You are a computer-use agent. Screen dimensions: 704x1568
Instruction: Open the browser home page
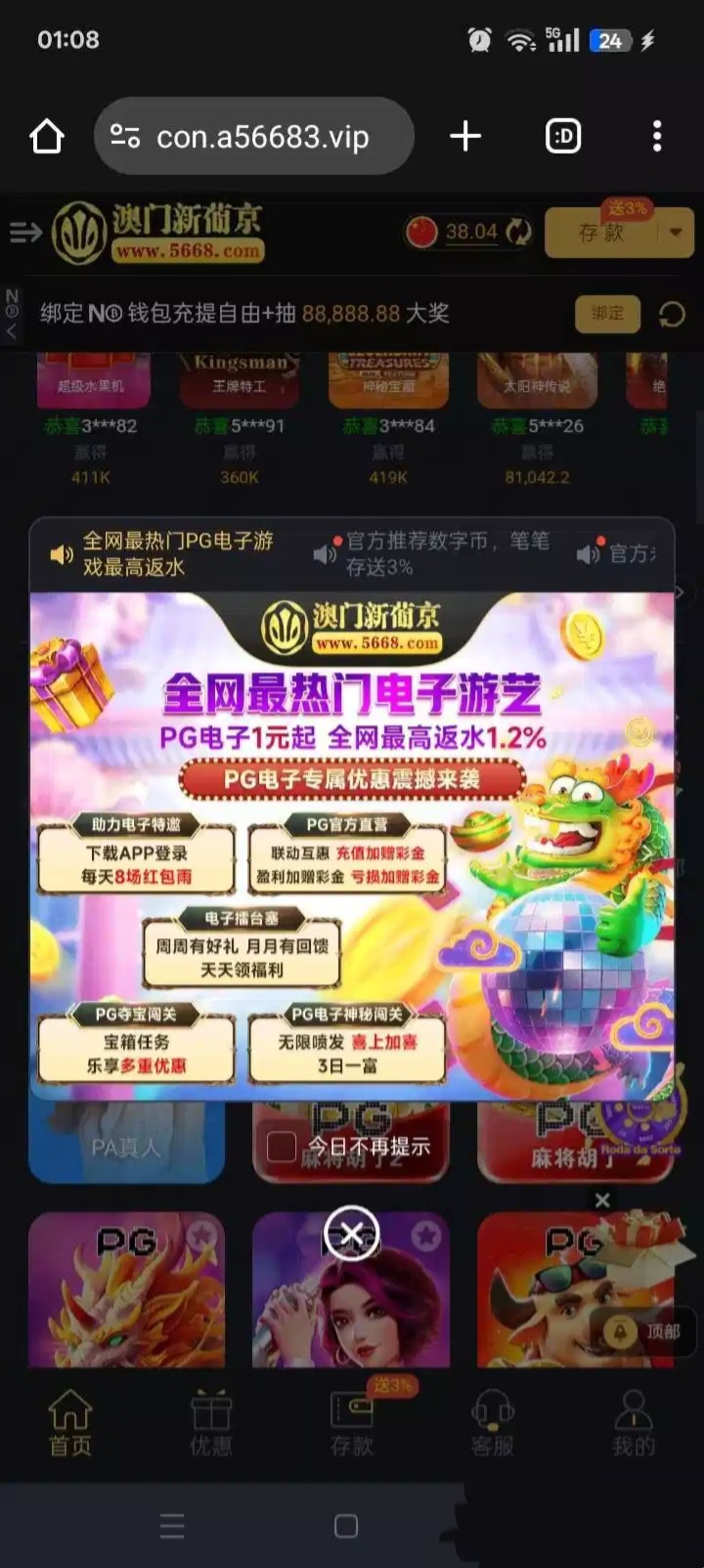(x=47, y=137)
